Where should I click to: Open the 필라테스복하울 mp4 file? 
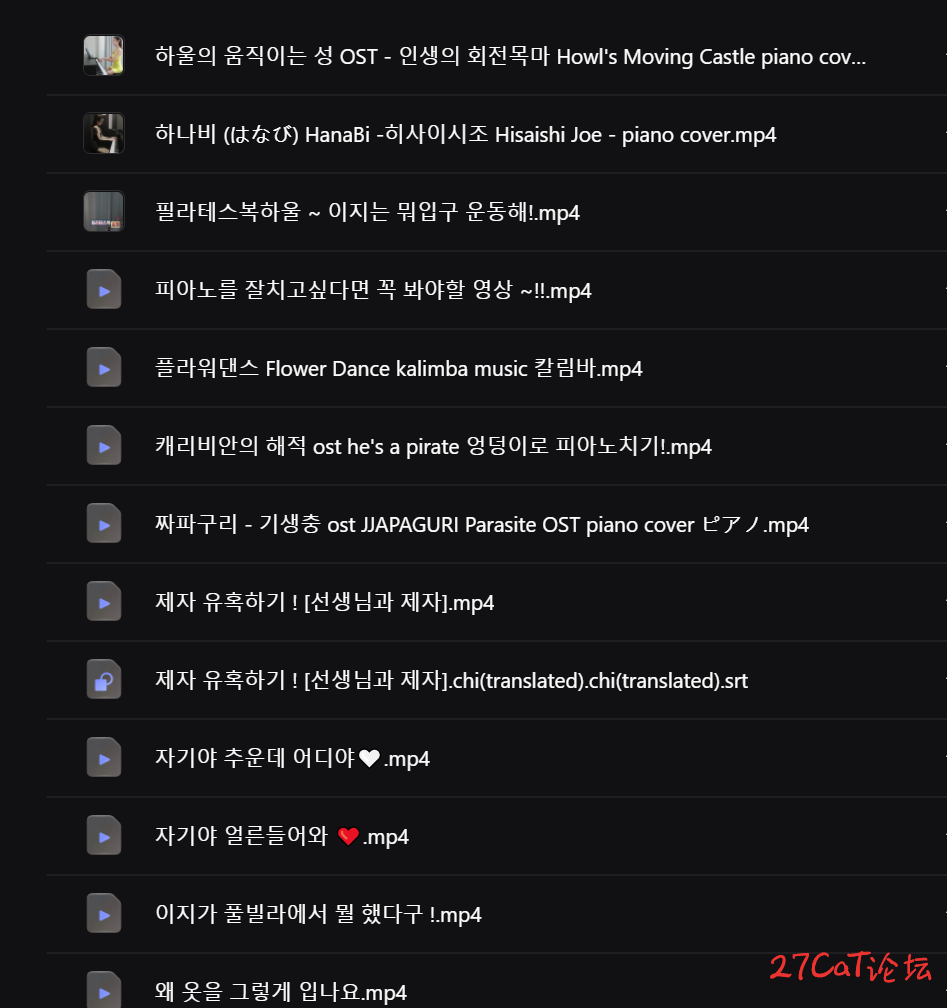tap(367, 213)
